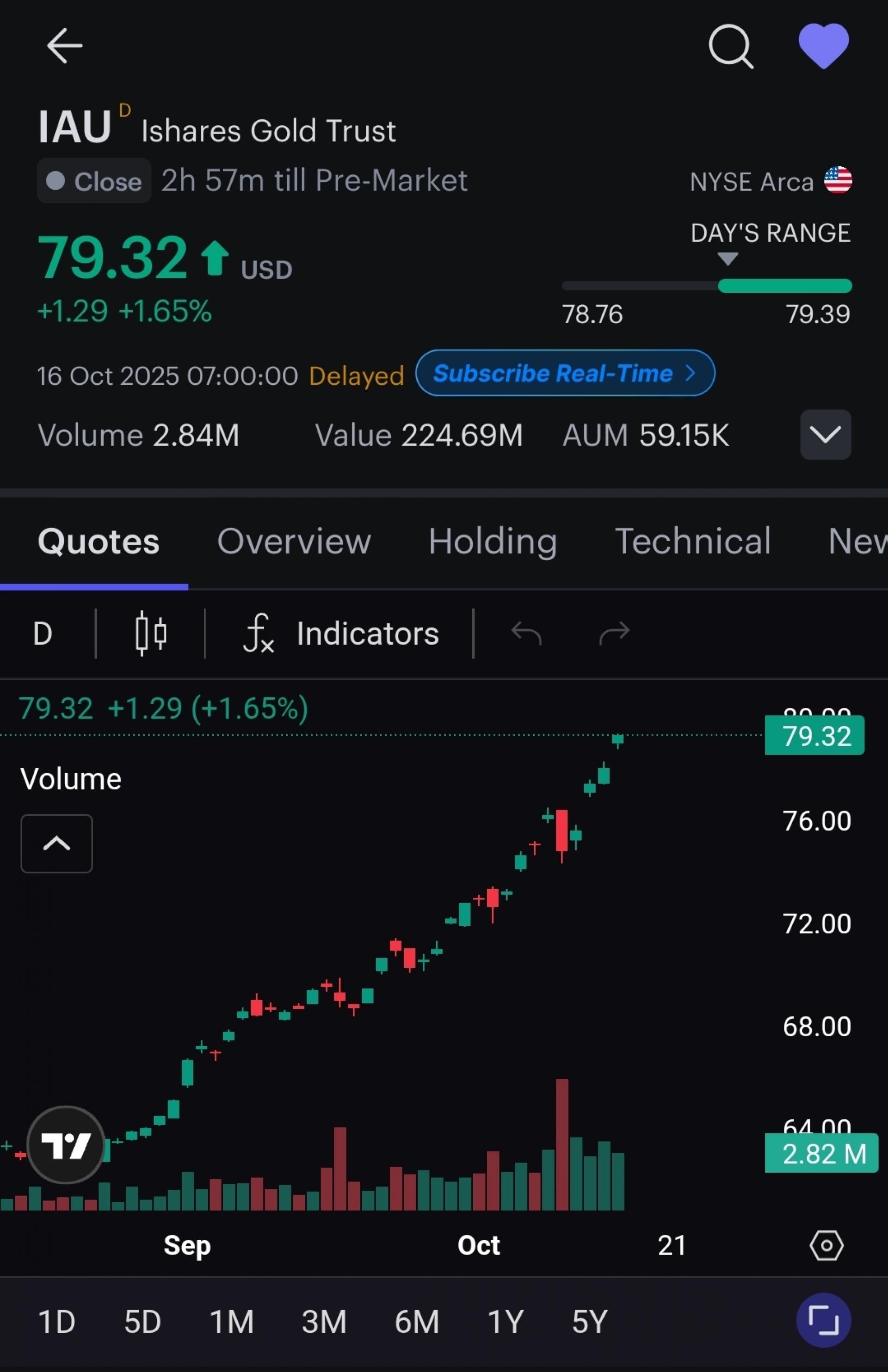Tap the TradingView logo on the chart
The image size is (888, 1372).
tap(66, 1144)
